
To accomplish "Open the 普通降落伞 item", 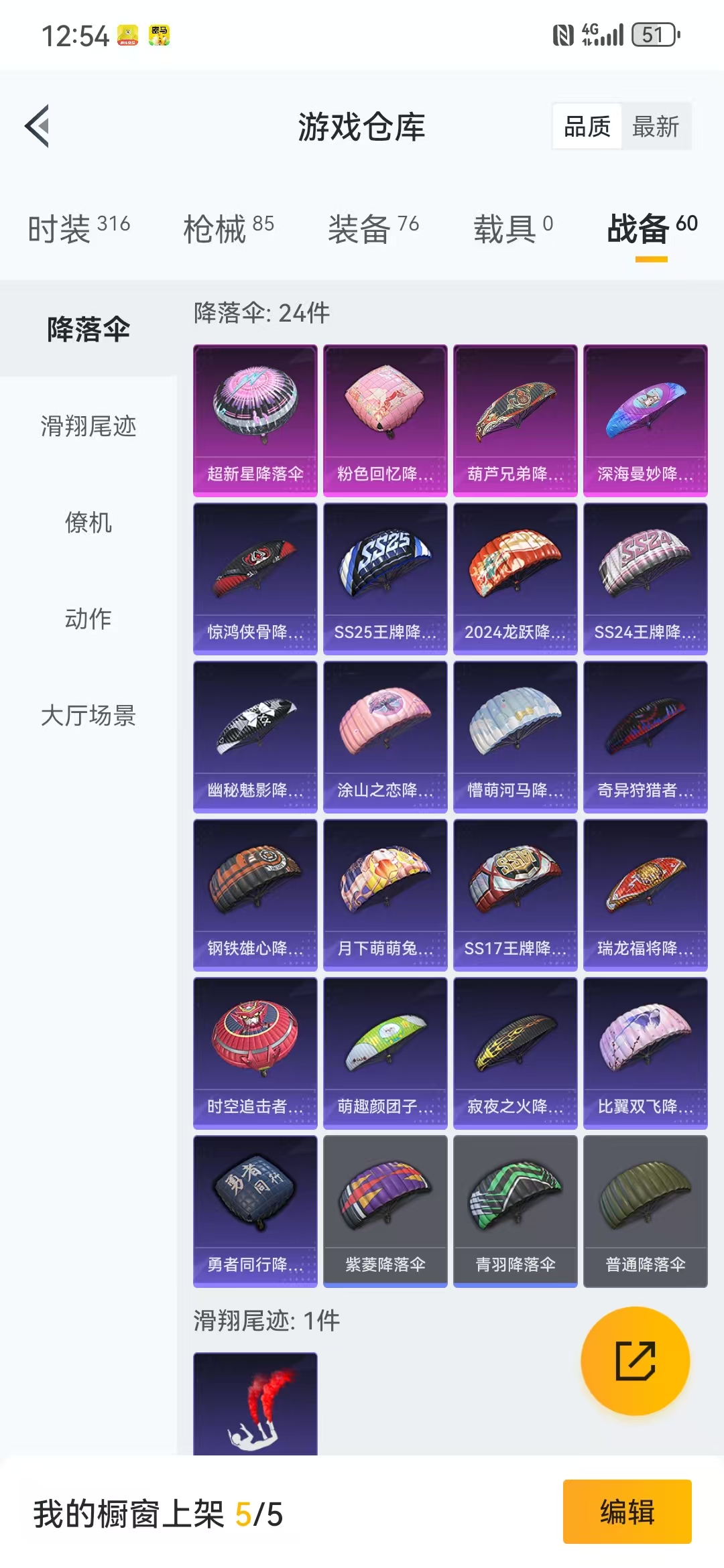I will (646, 1212).
